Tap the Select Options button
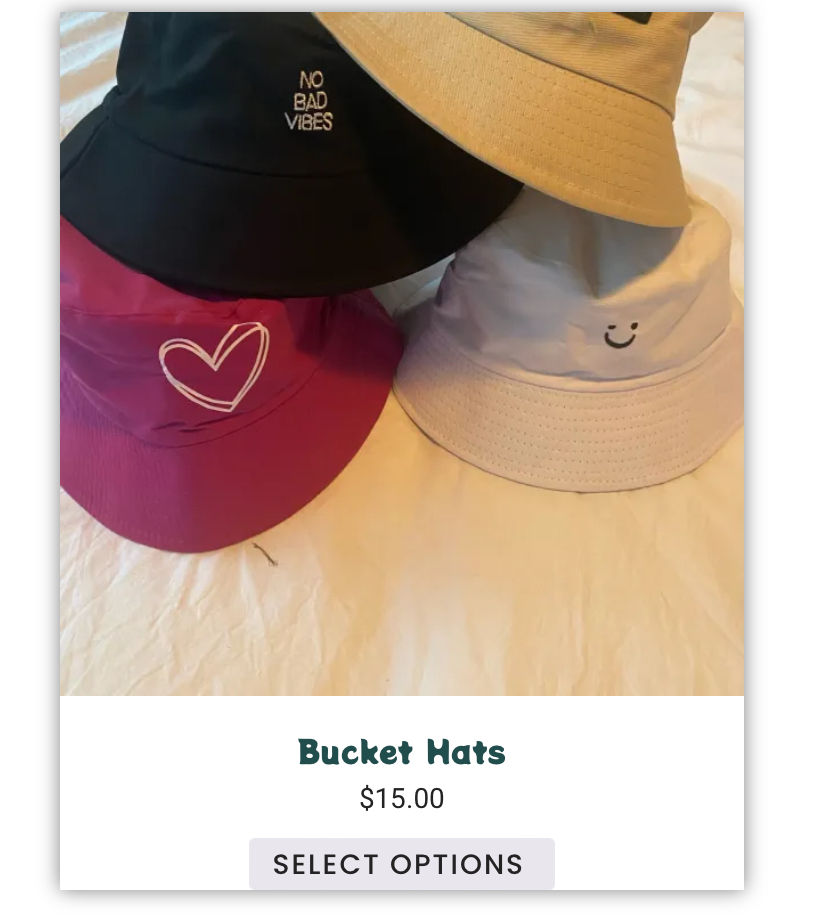This screenshot has height=916, width=828. 401,864
